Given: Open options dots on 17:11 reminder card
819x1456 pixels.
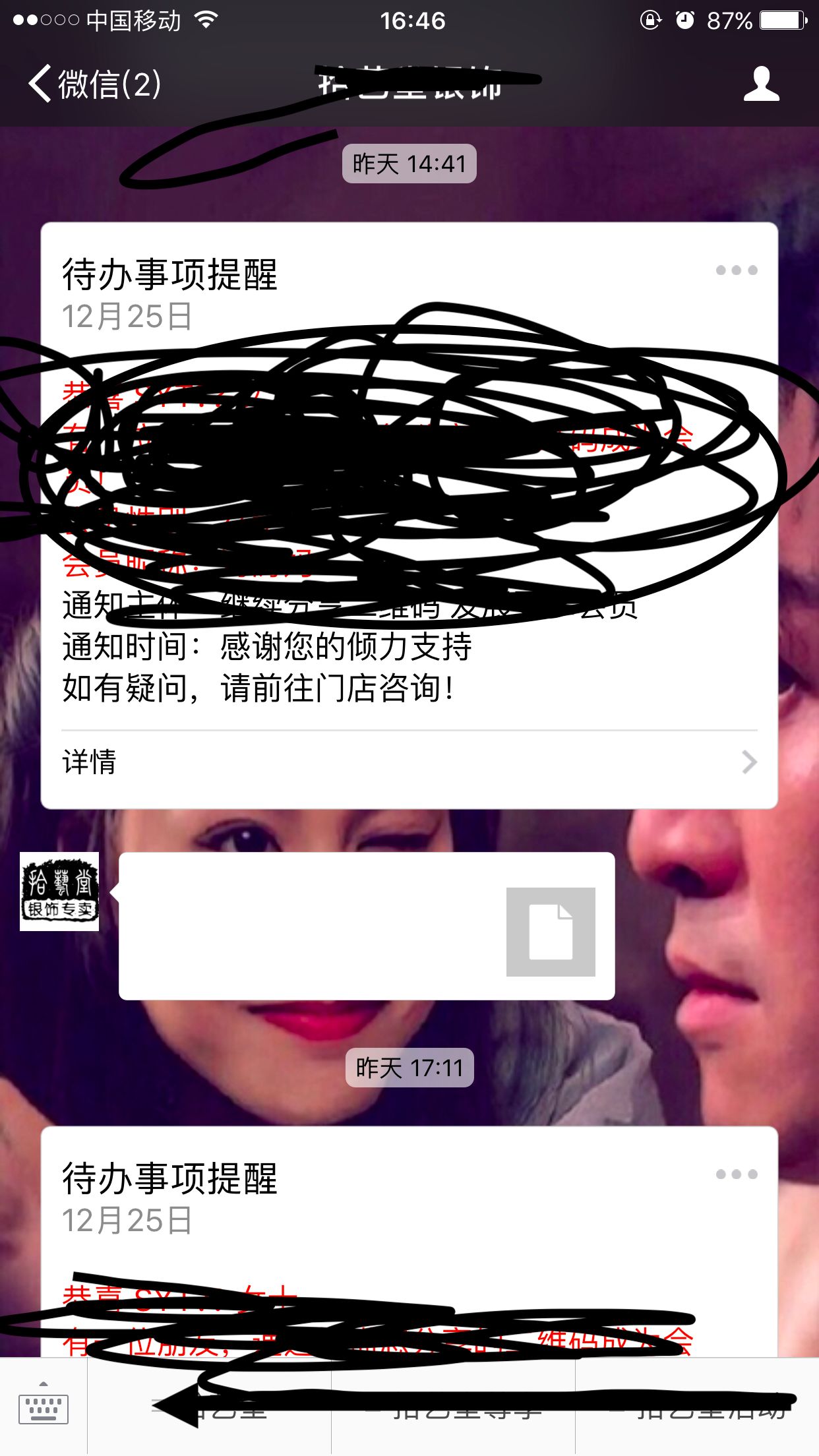Looking at the screenshot, I should [x=737, y=1174].
